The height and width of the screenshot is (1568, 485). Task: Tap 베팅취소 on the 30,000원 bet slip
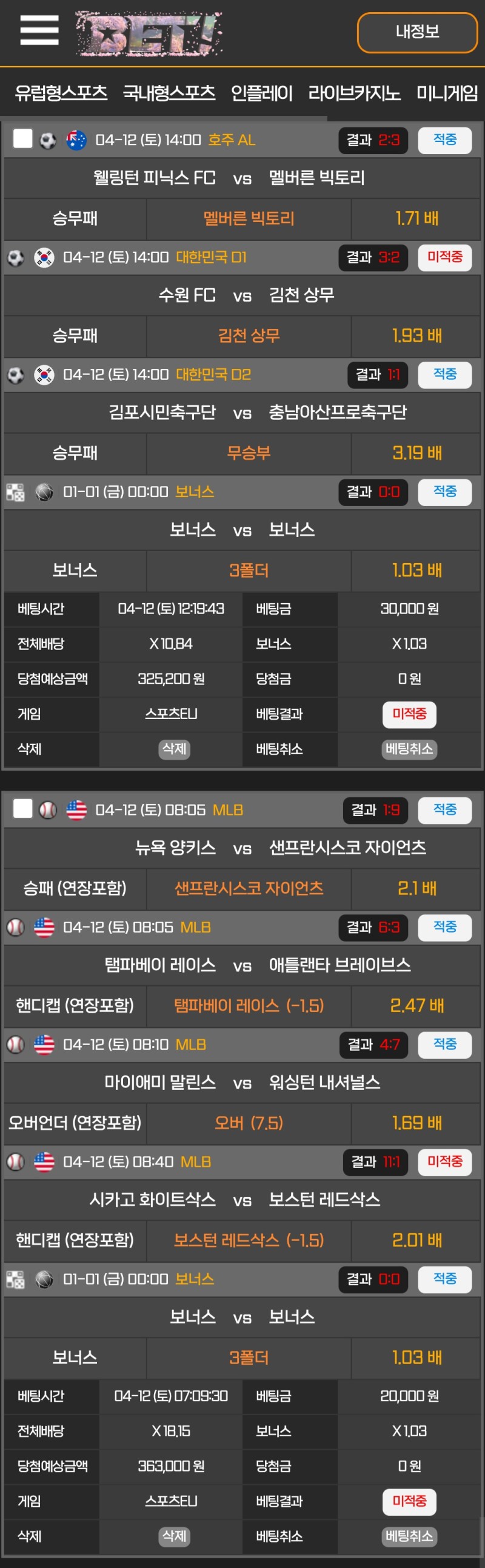409,749
